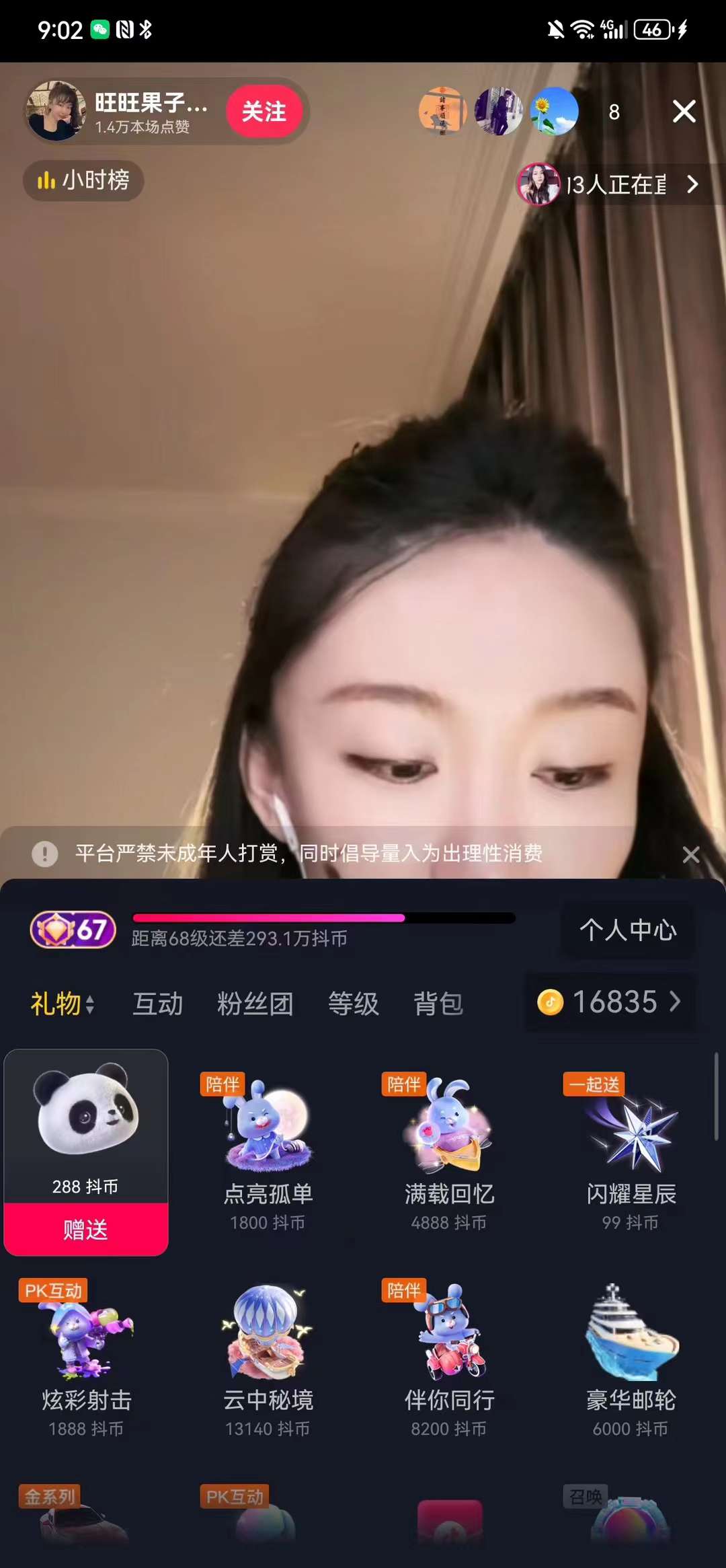The height and width of the screenshot is (1568, 726).
Task: Send the panda gift with 赠送
Action: tap(86, 1229)
